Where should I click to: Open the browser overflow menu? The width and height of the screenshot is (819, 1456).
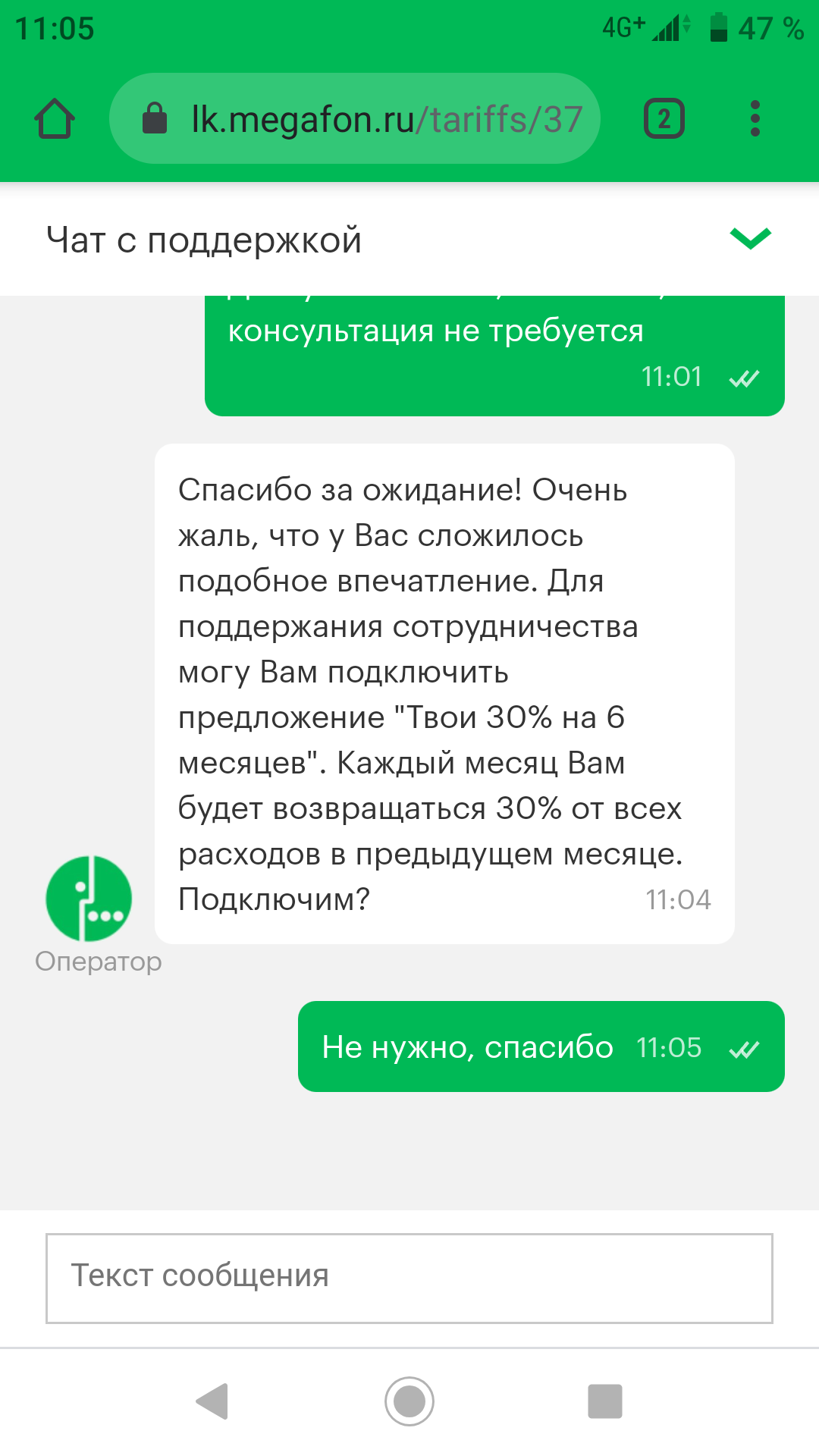[x=755, y=119]
